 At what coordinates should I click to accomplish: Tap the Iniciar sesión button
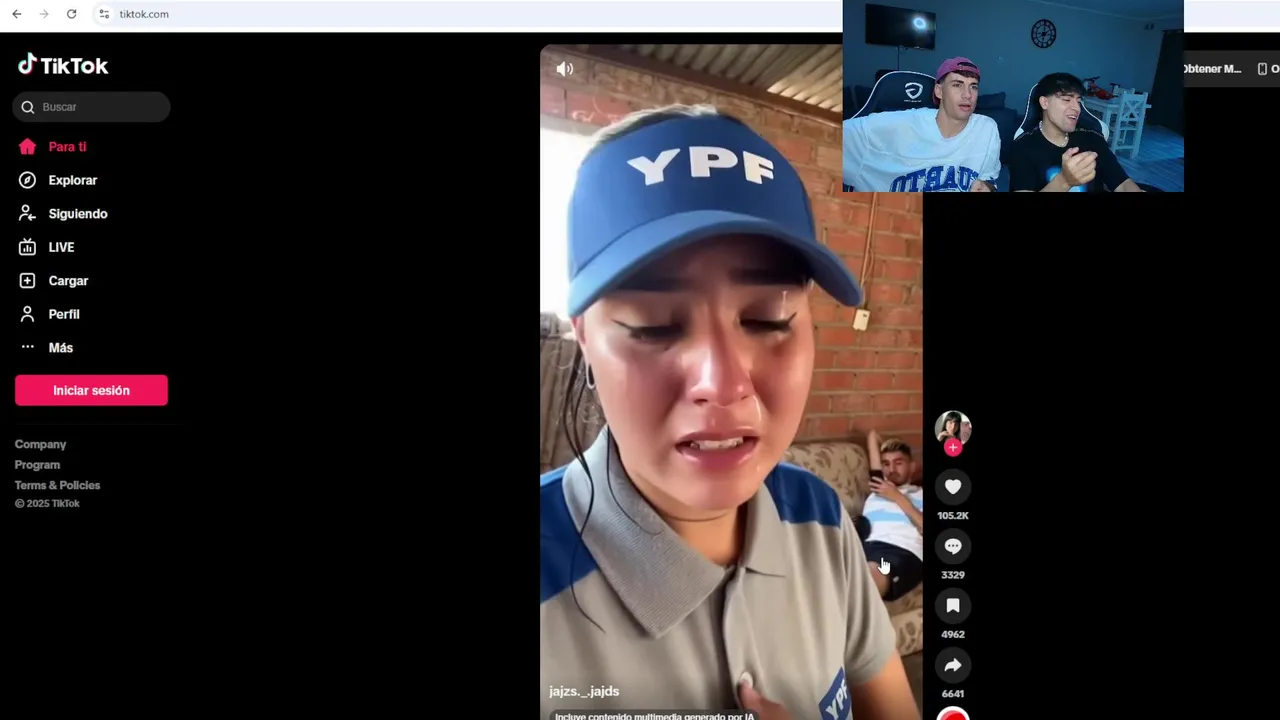point(91,390)
